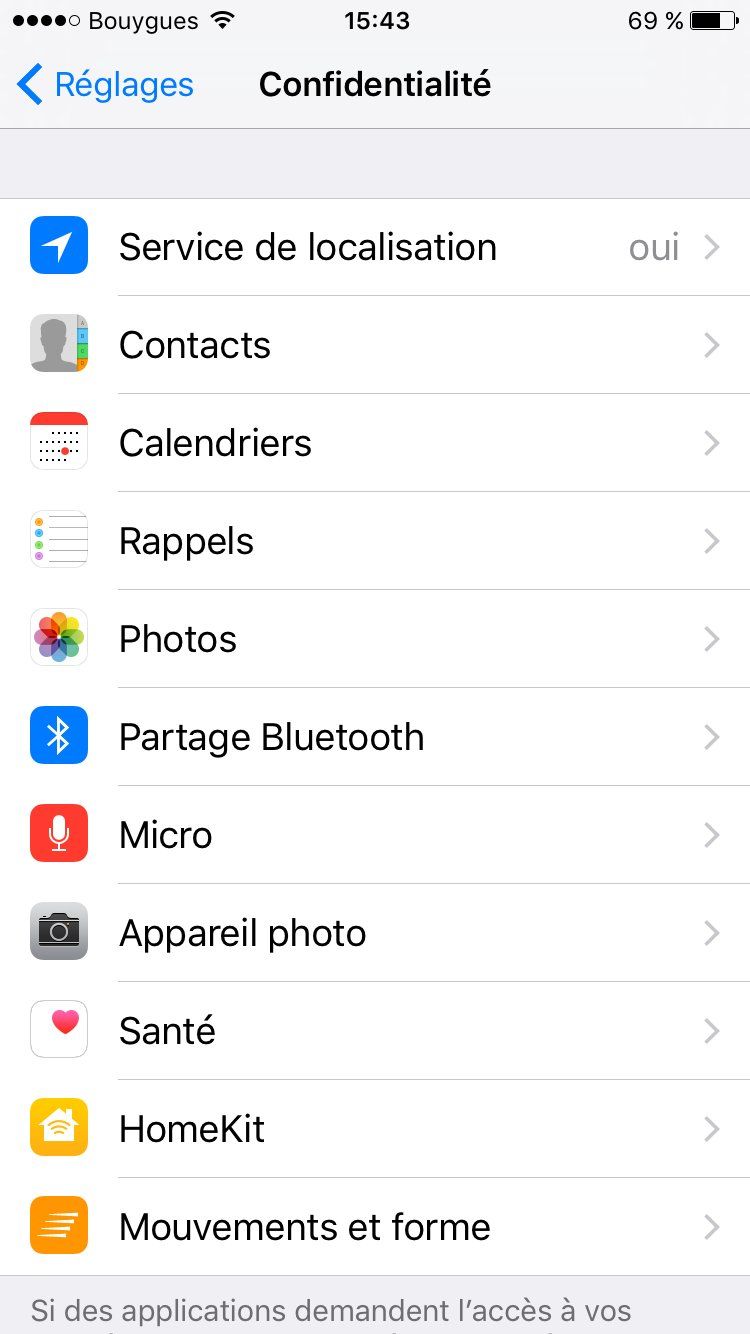Tap the Partage Bluetooth icon
Image resolution: width=750 pixels, height=1334 pixels.
click(58, 736)
